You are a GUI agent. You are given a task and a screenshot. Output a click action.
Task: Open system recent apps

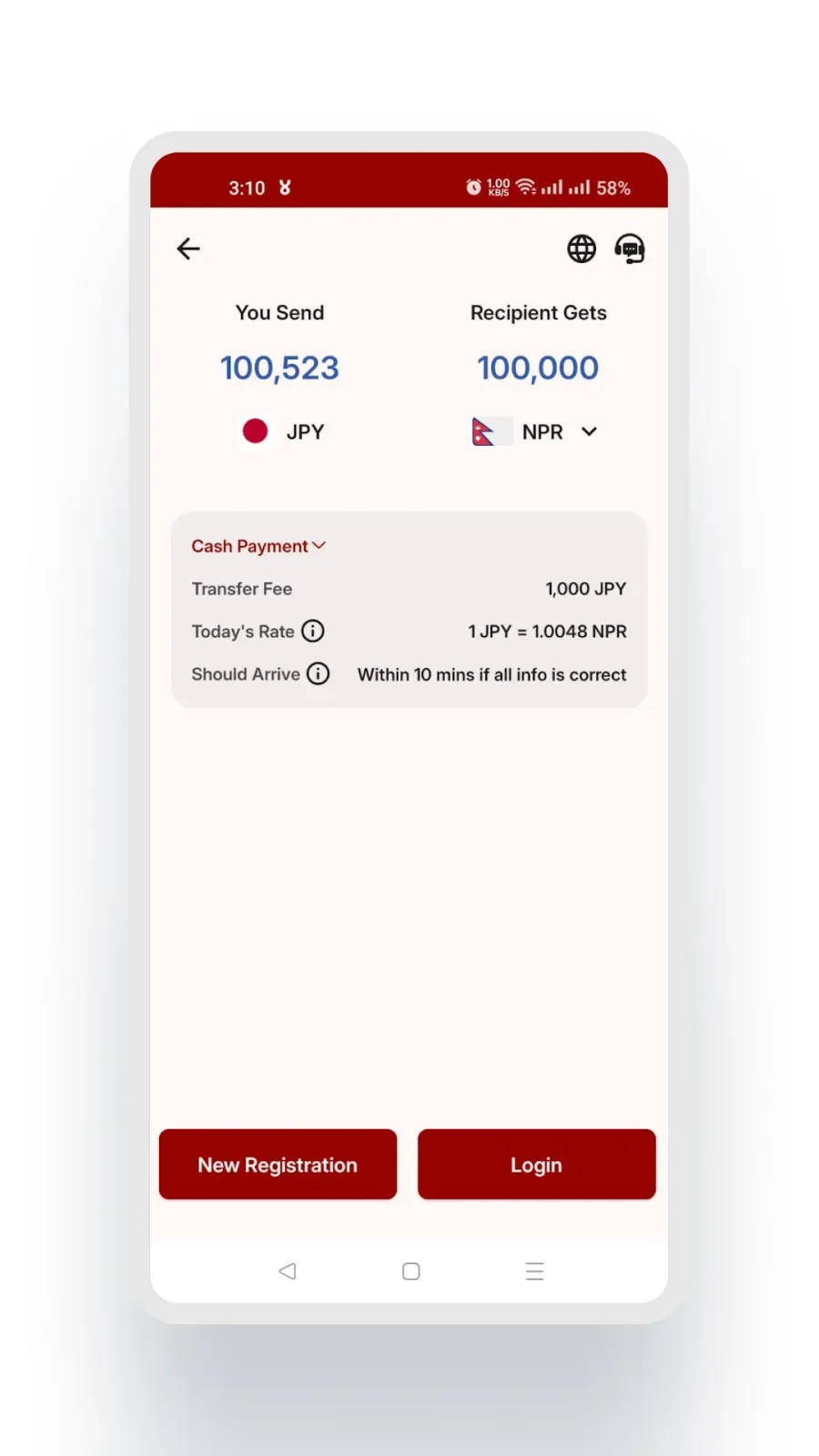click(535, 1271)
